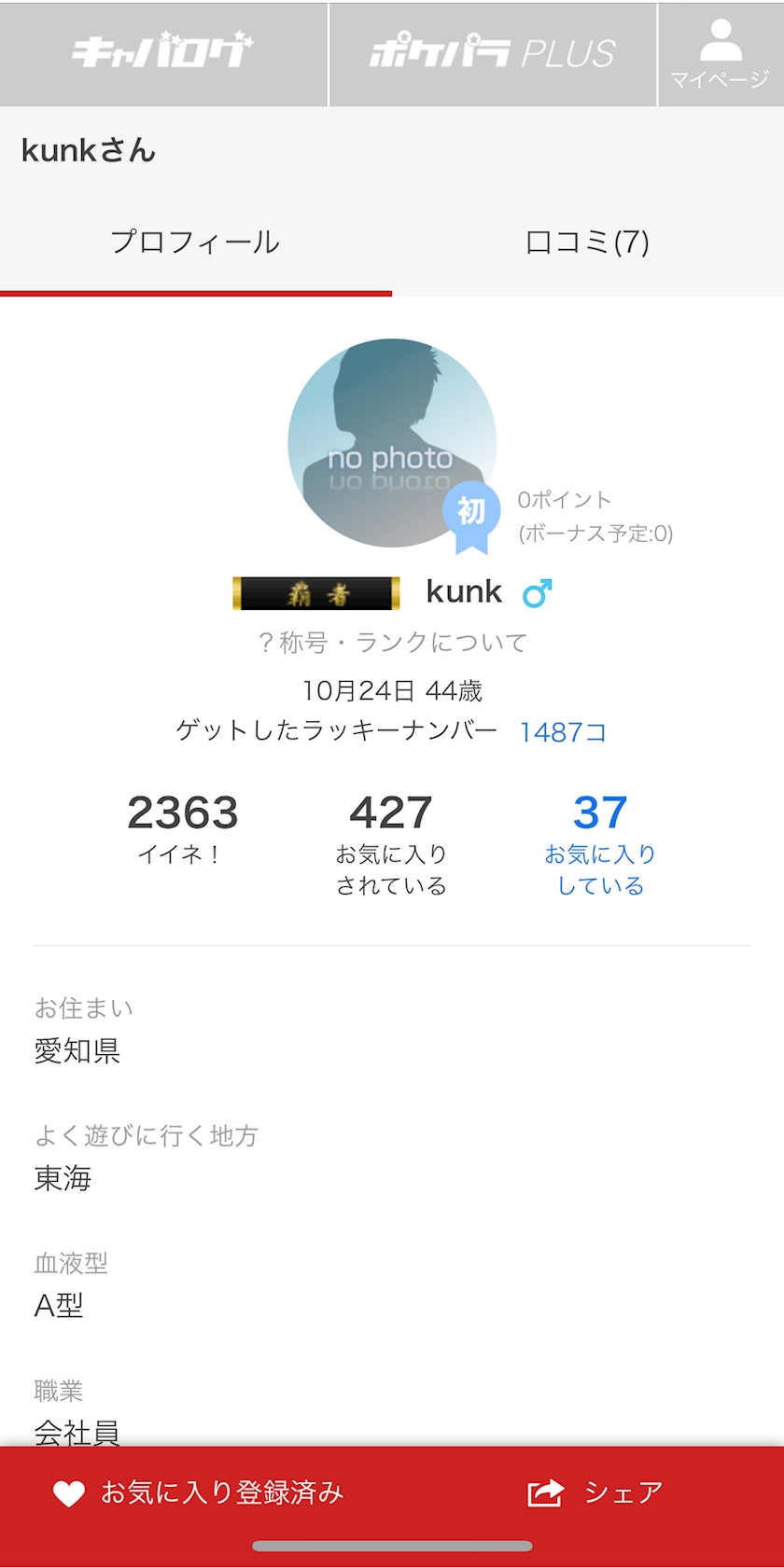The image size is (784, 1568).
Task: Open the キャバログ header tab
Action: click(x=163, y=53)
